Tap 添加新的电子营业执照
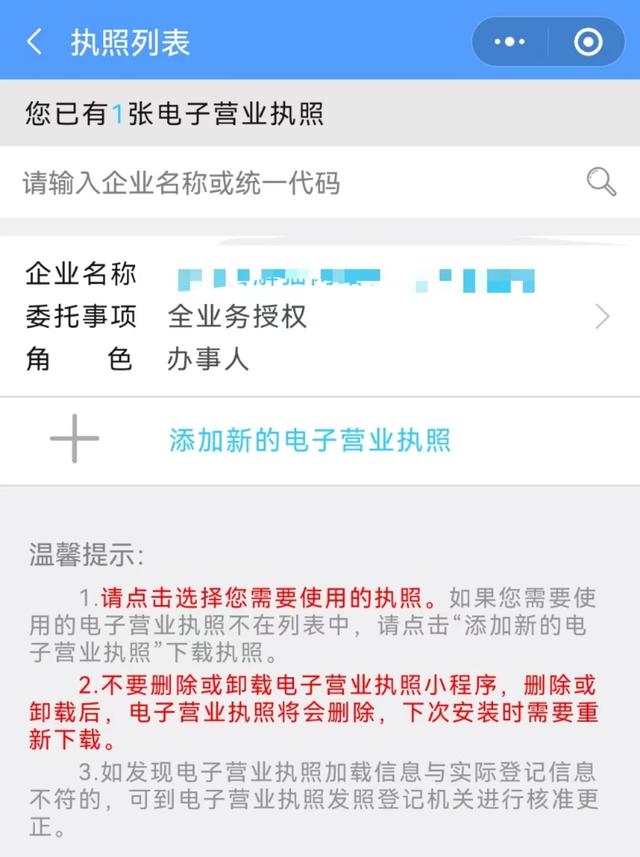640x857 pixels. [x=310, y=440]
